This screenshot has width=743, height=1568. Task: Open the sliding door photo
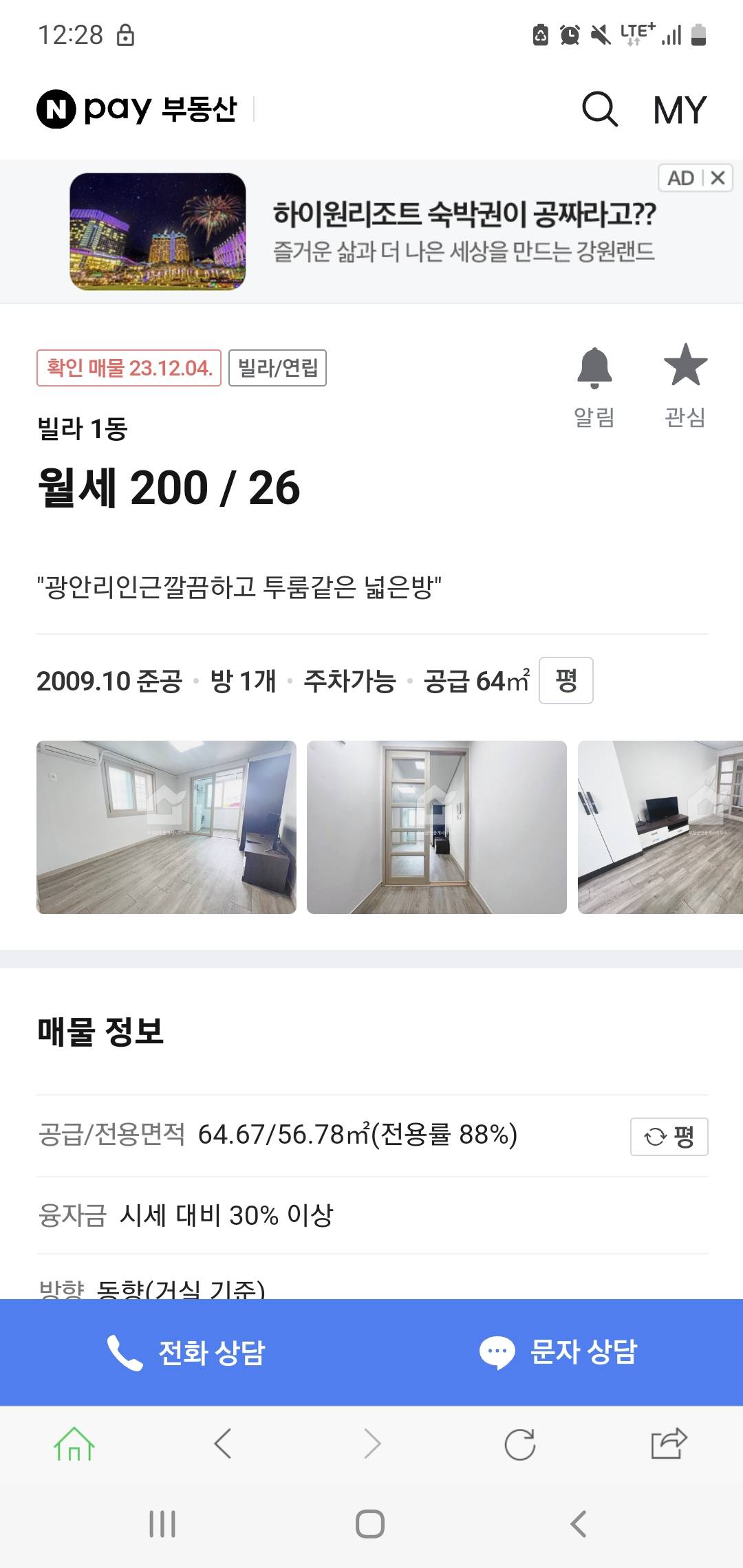[436, 827]
